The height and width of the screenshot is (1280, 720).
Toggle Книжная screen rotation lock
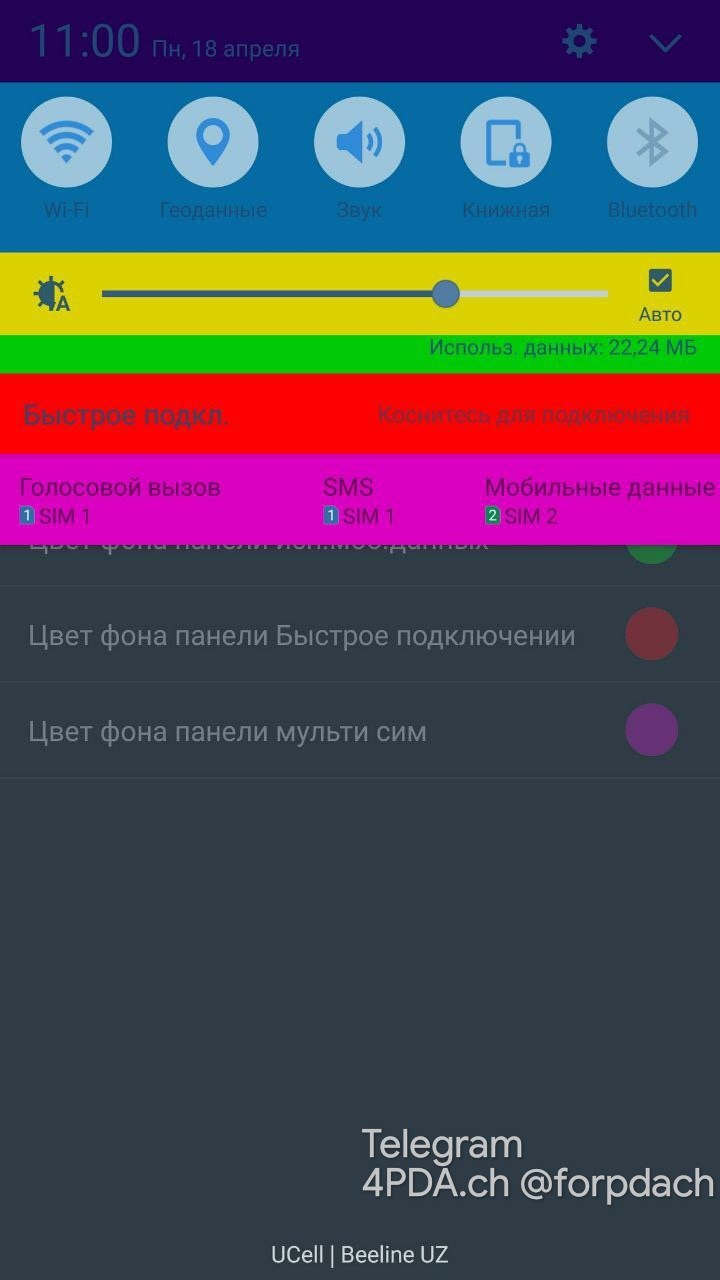click(506, 142)
